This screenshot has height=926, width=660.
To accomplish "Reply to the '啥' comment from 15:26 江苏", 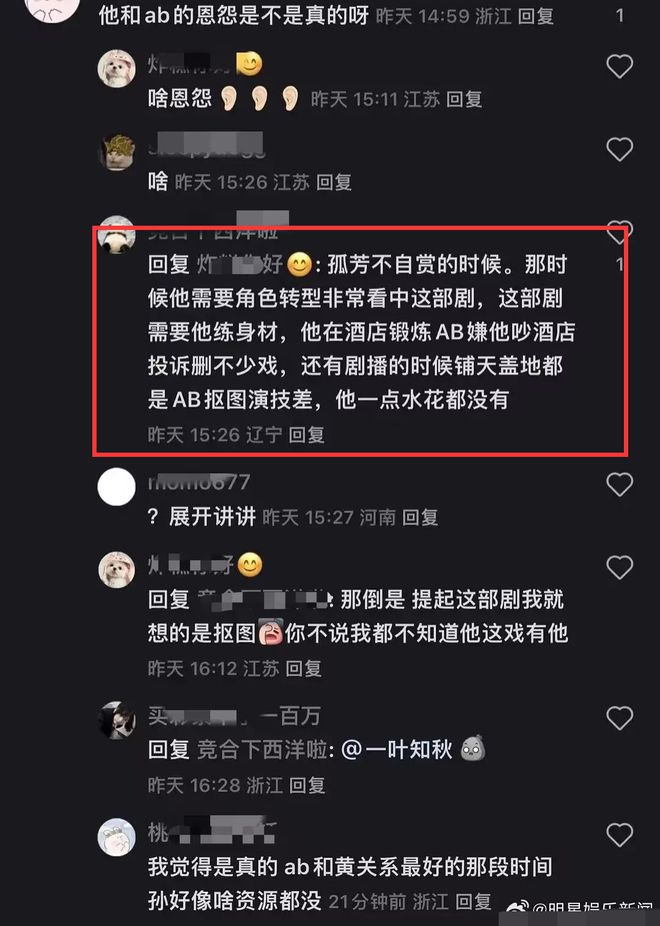I will (334, 182).
